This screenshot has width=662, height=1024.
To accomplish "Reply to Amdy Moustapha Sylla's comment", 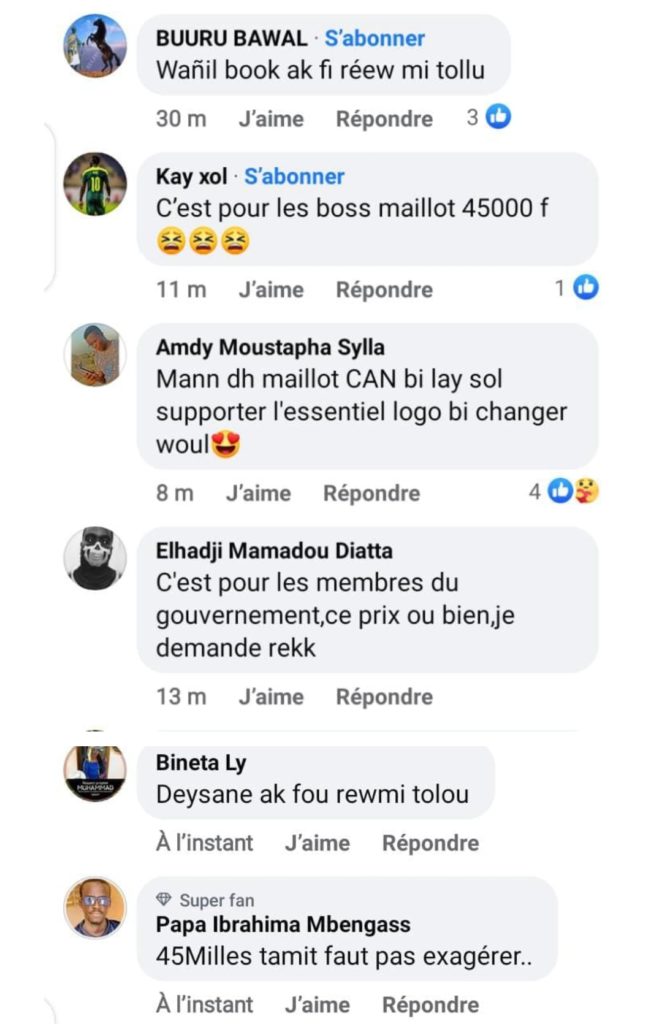I will 371,493.
